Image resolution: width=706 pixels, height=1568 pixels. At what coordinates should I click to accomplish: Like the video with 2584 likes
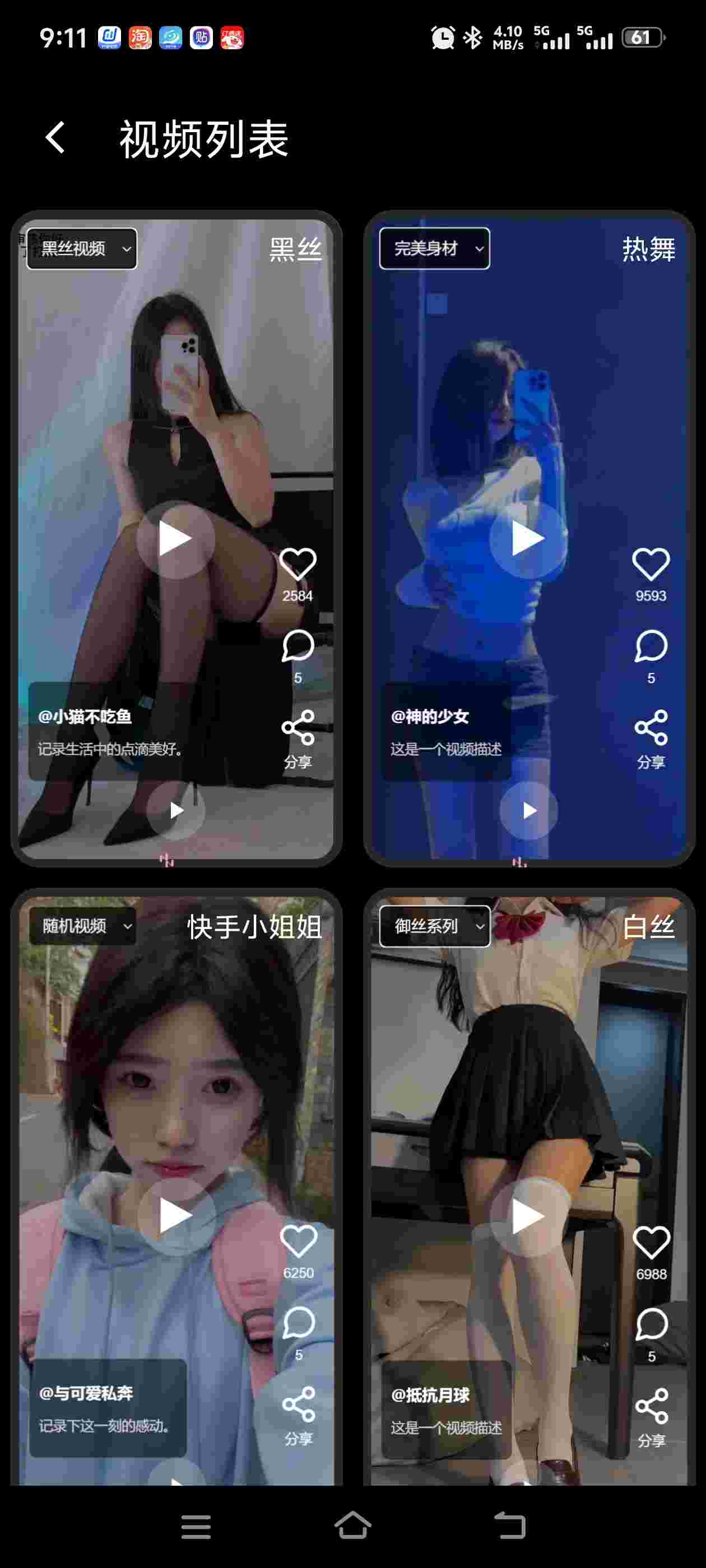tap(298, 564)
